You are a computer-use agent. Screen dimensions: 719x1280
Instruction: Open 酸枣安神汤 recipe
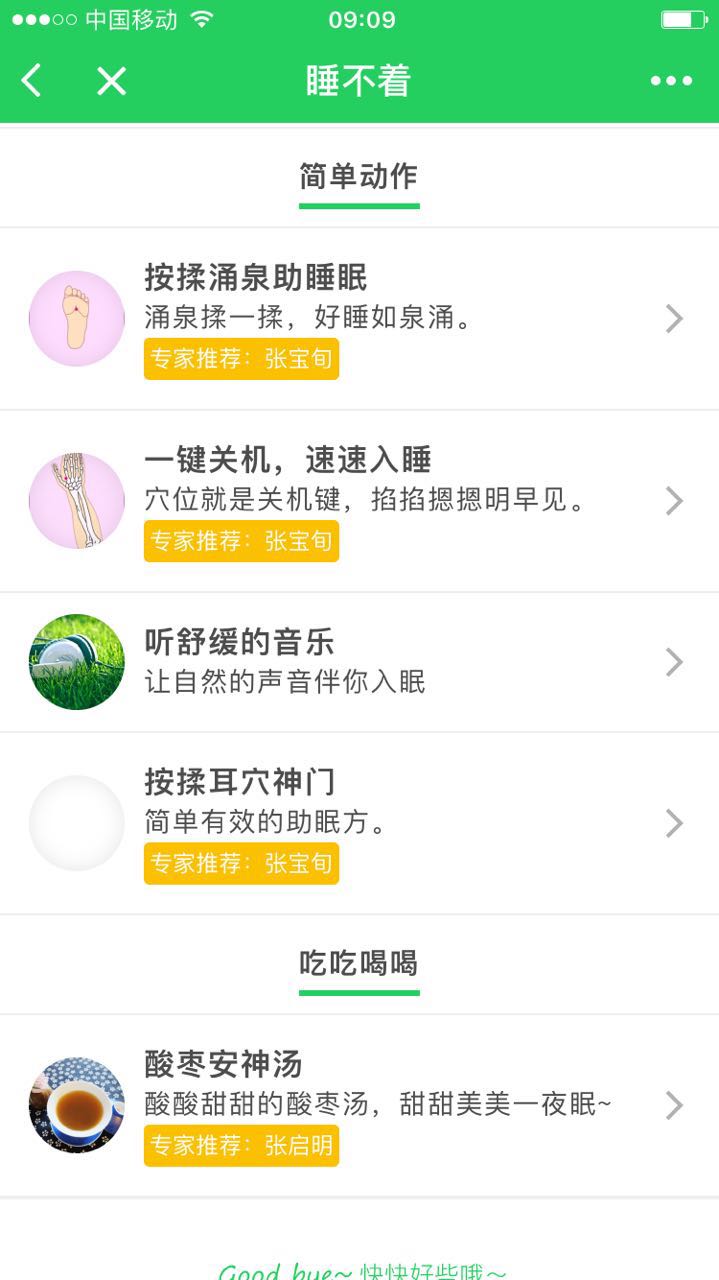point(359,1105)
